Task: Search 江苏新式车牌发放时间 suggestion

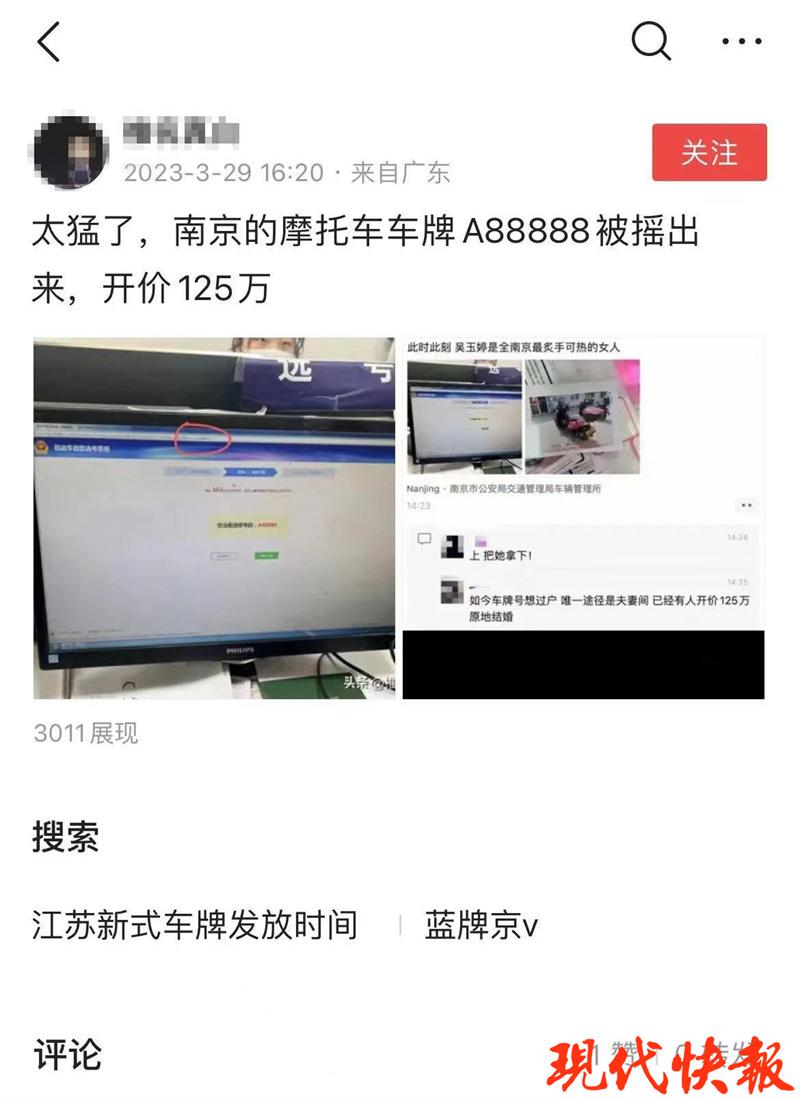Action: coord(195,925)
